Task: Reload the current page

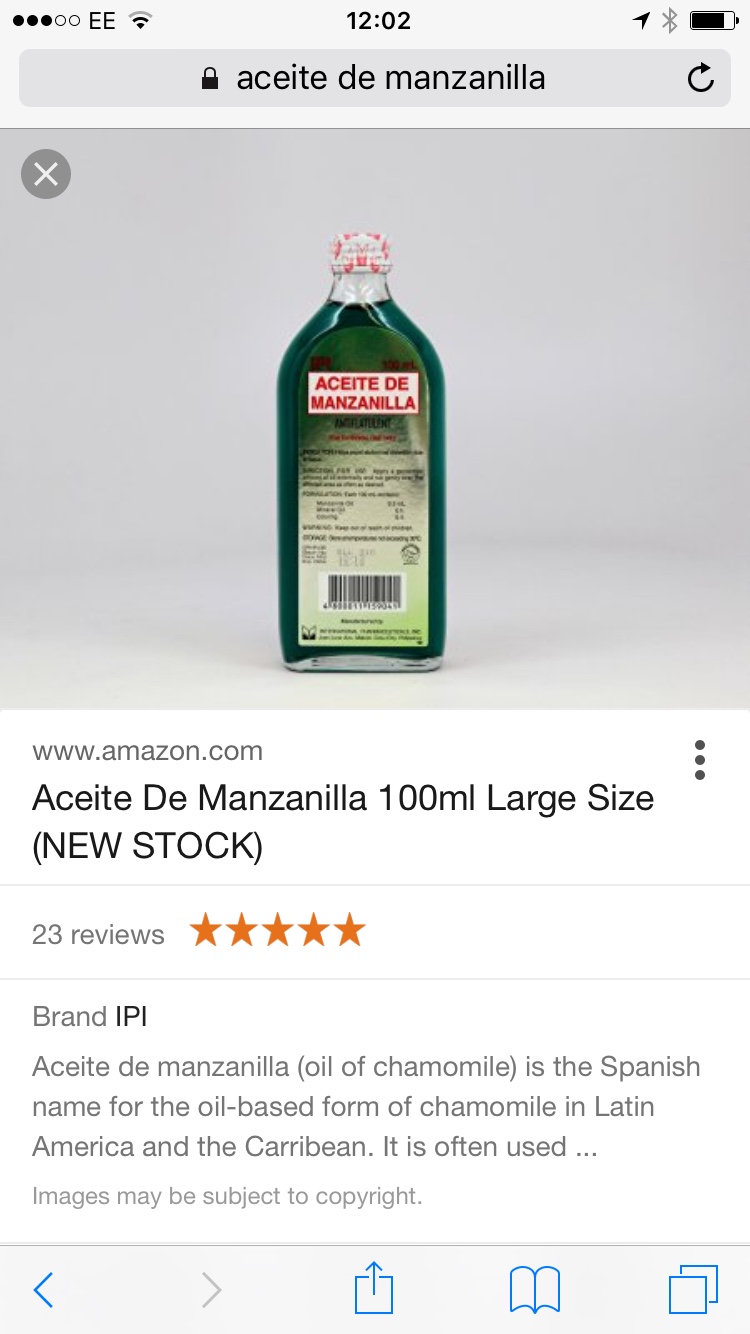Action: (x=701, y=78)
